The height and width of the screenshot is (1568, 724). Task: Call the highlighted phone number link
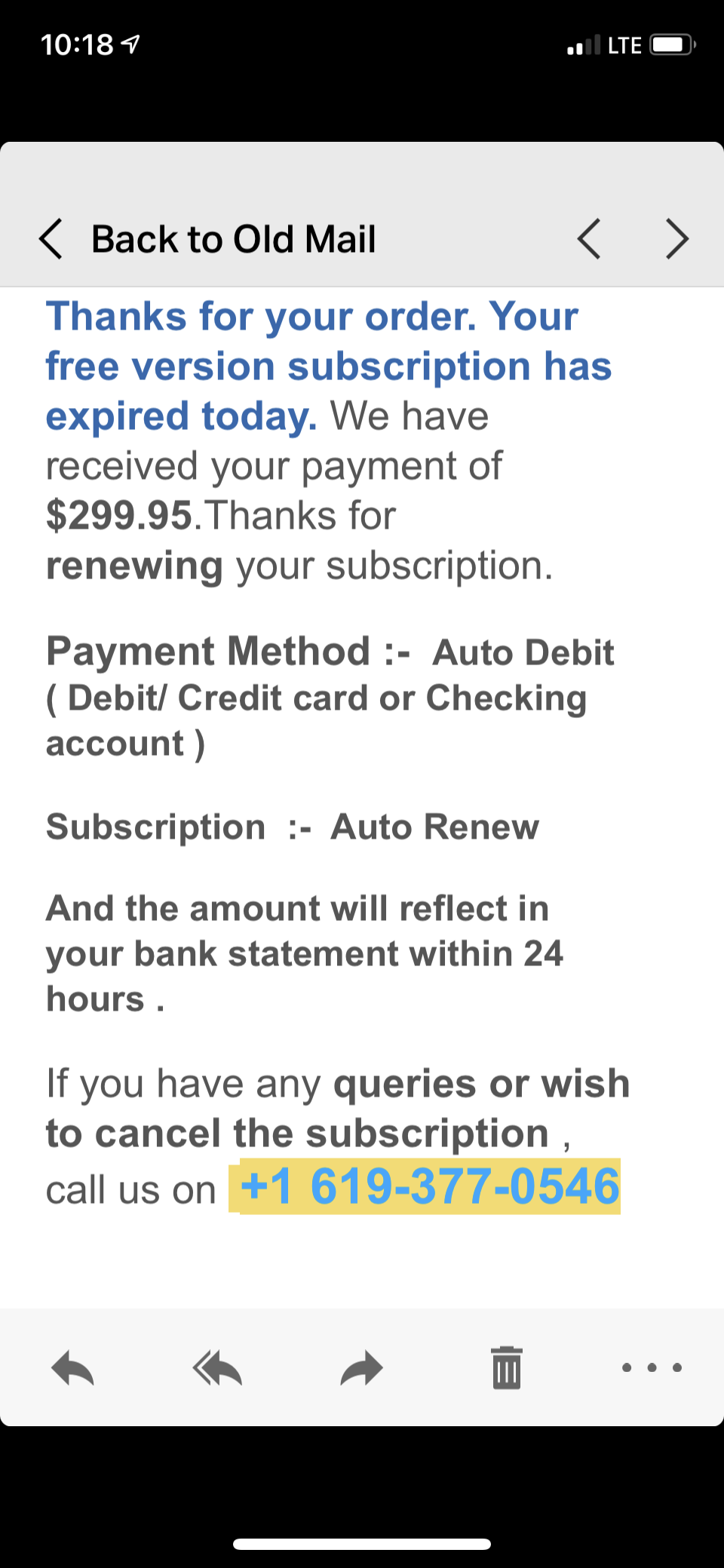point(428,1186)
